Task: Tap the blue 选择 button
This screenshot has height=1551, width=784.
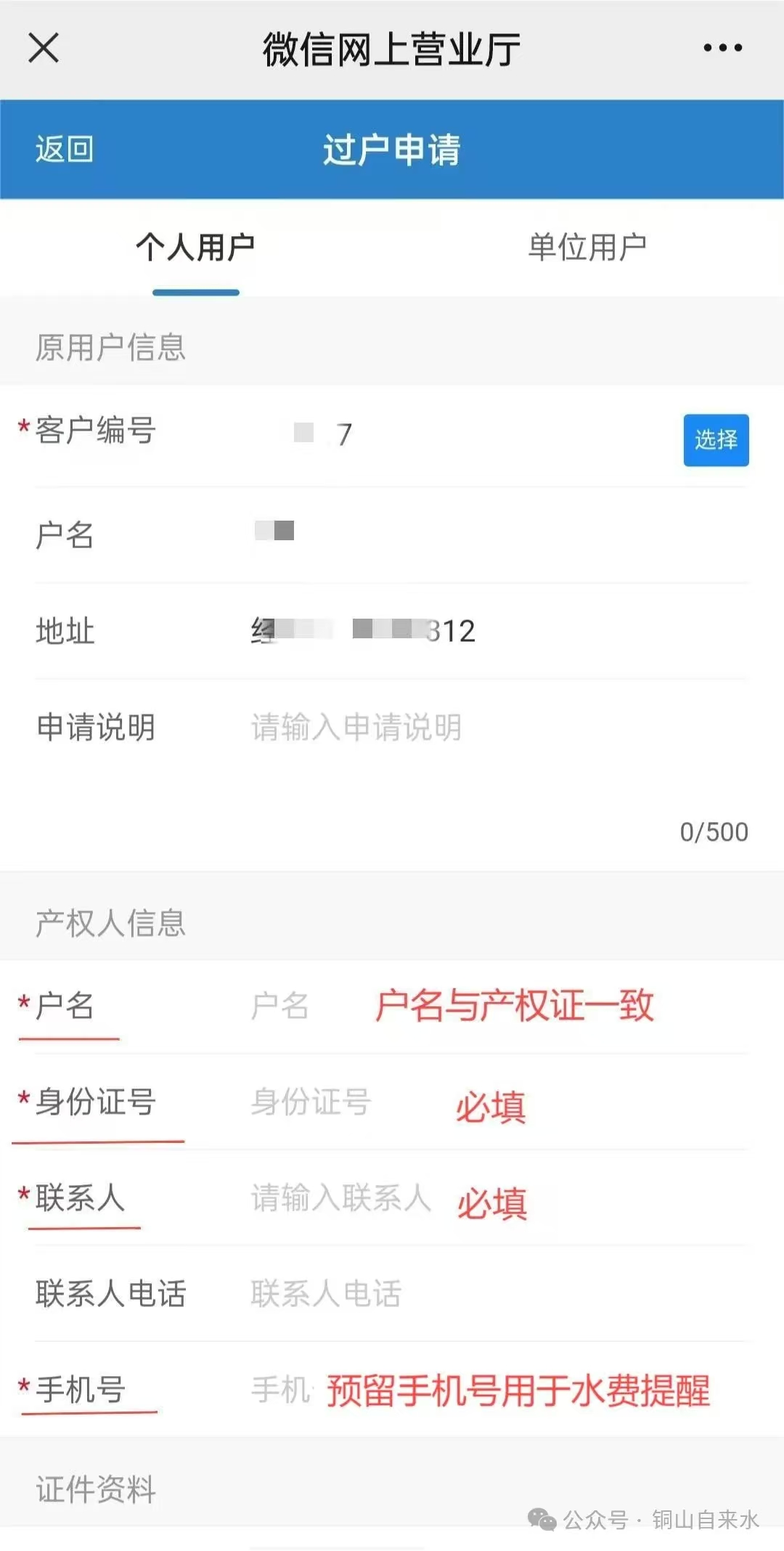Action: coord(716,440)
